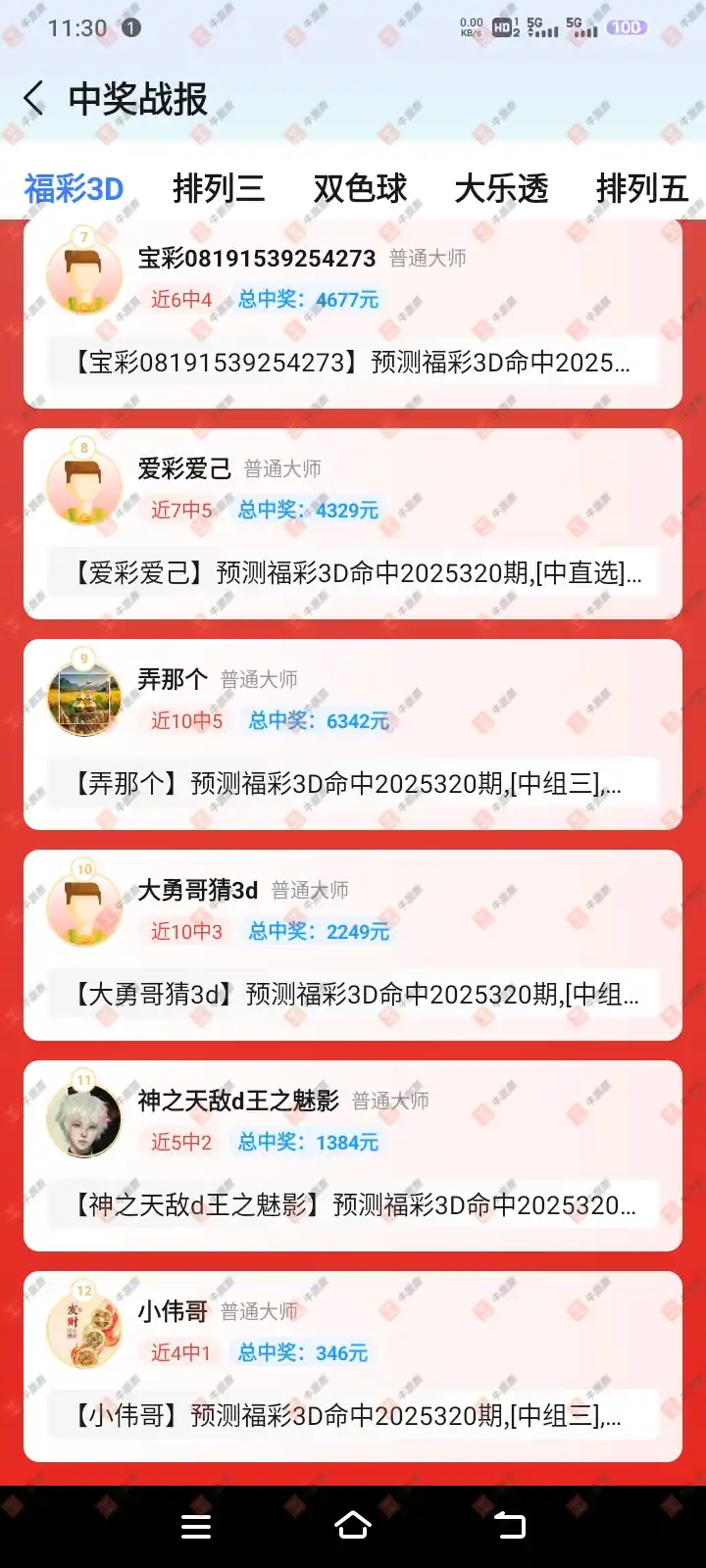The image size is (706, 1568).
Task: Open the 大乐透 tab
Action: (x=501, y=188)
